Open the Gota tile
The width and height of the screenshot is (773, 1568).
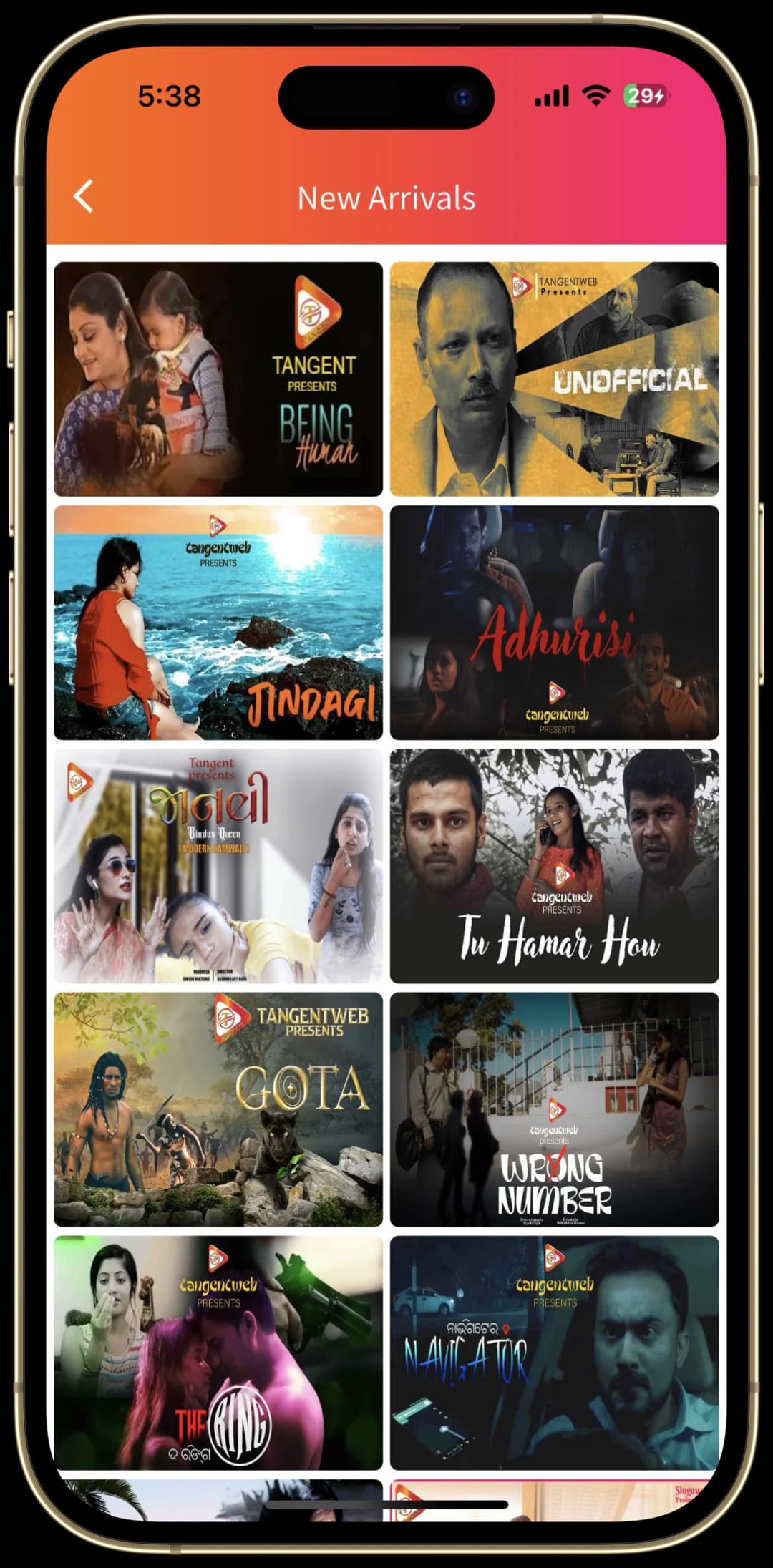[x=218, y=1109]
